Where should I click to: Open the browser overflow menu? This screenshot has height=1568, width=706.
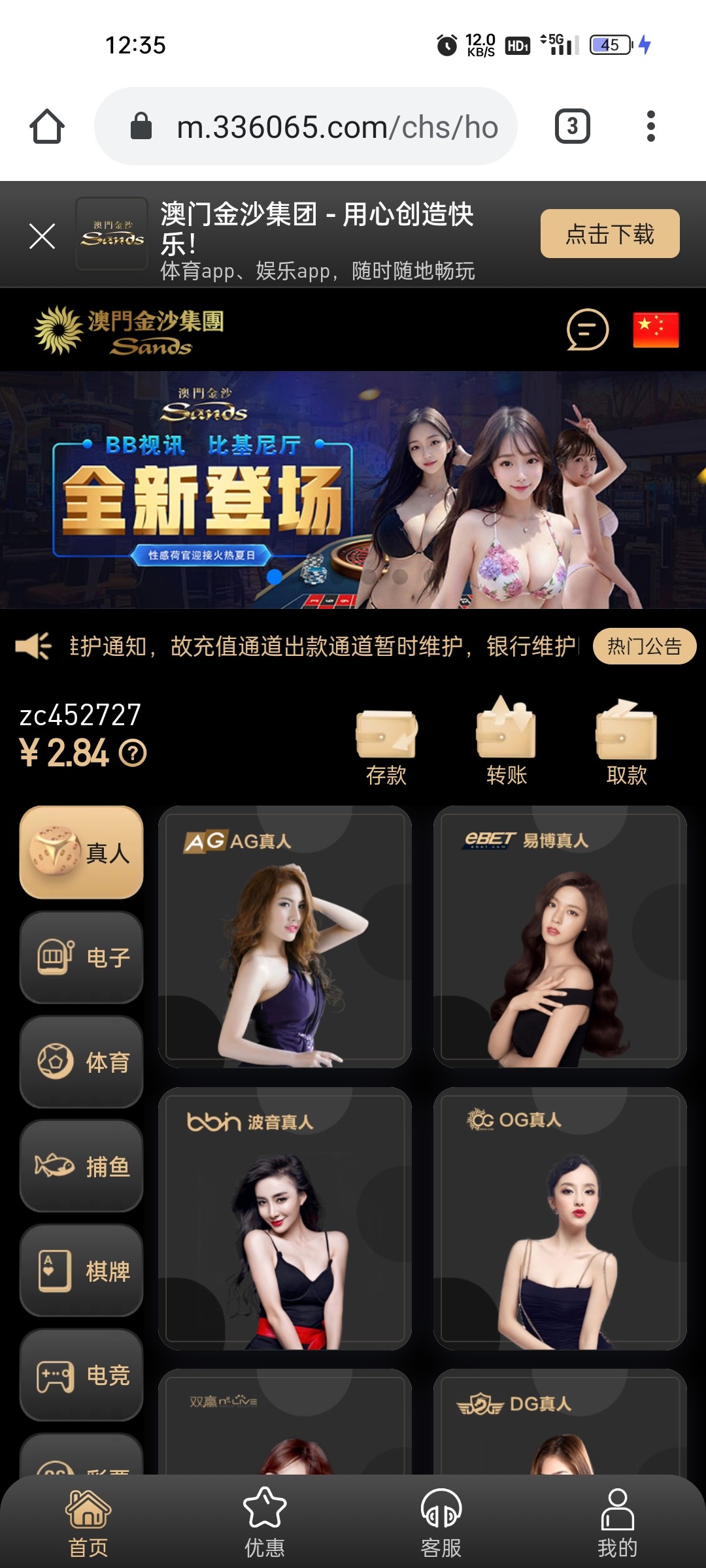point(650,126)
